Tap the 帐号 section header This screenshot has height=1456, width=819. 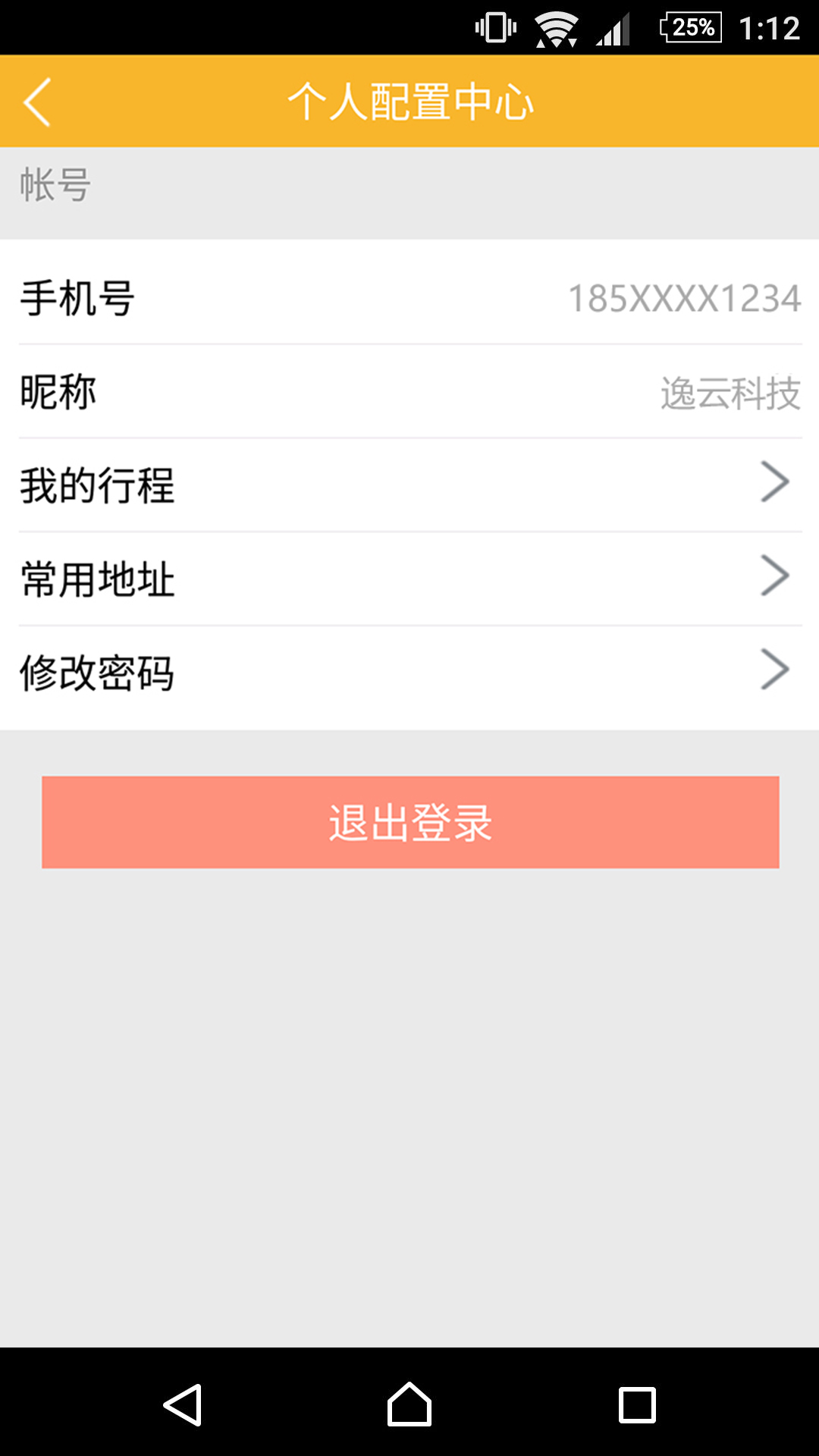(x=54, y=184)
